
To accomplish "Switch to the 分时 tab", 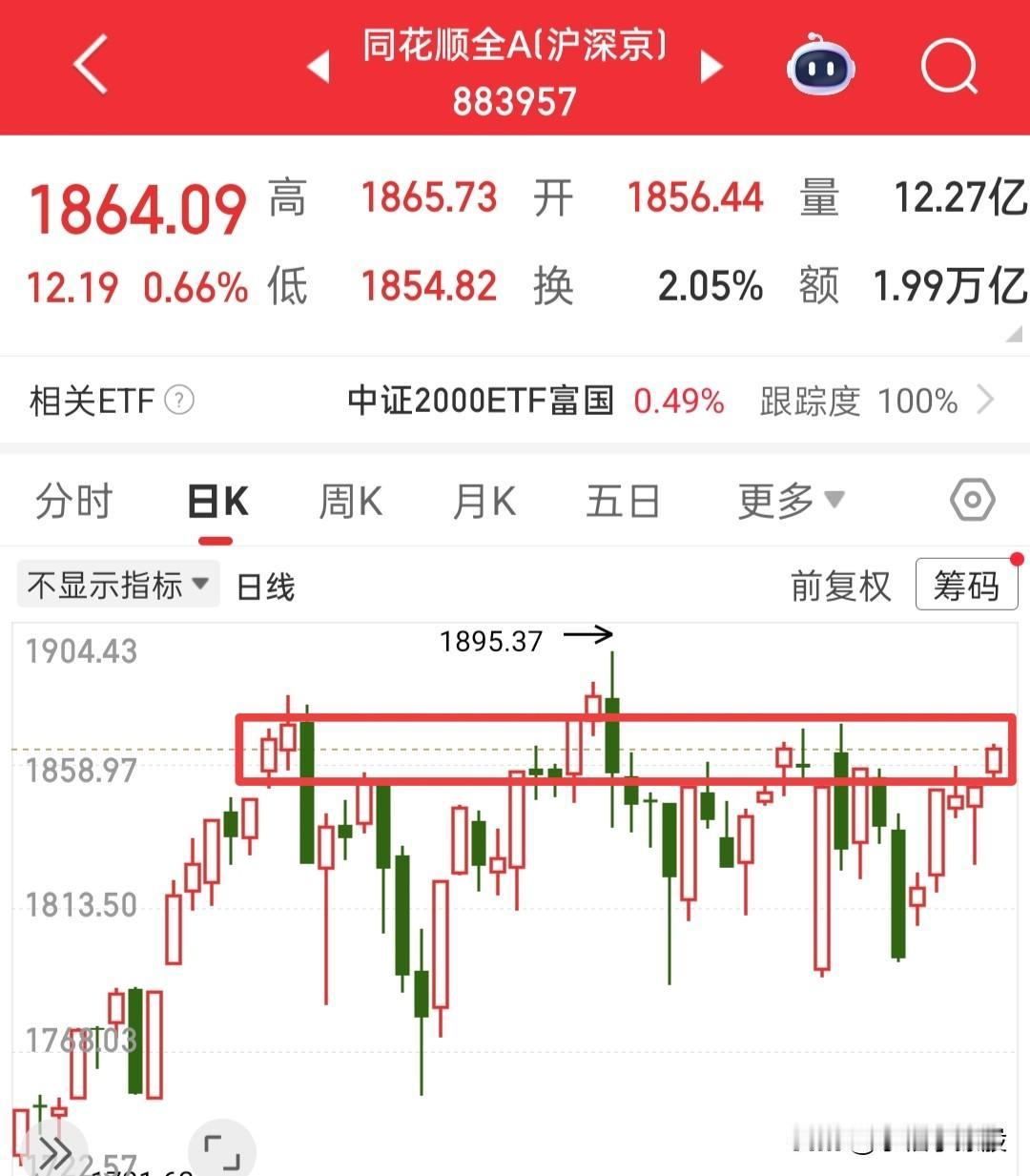I will pyautogui.click(x=73, y=501).
